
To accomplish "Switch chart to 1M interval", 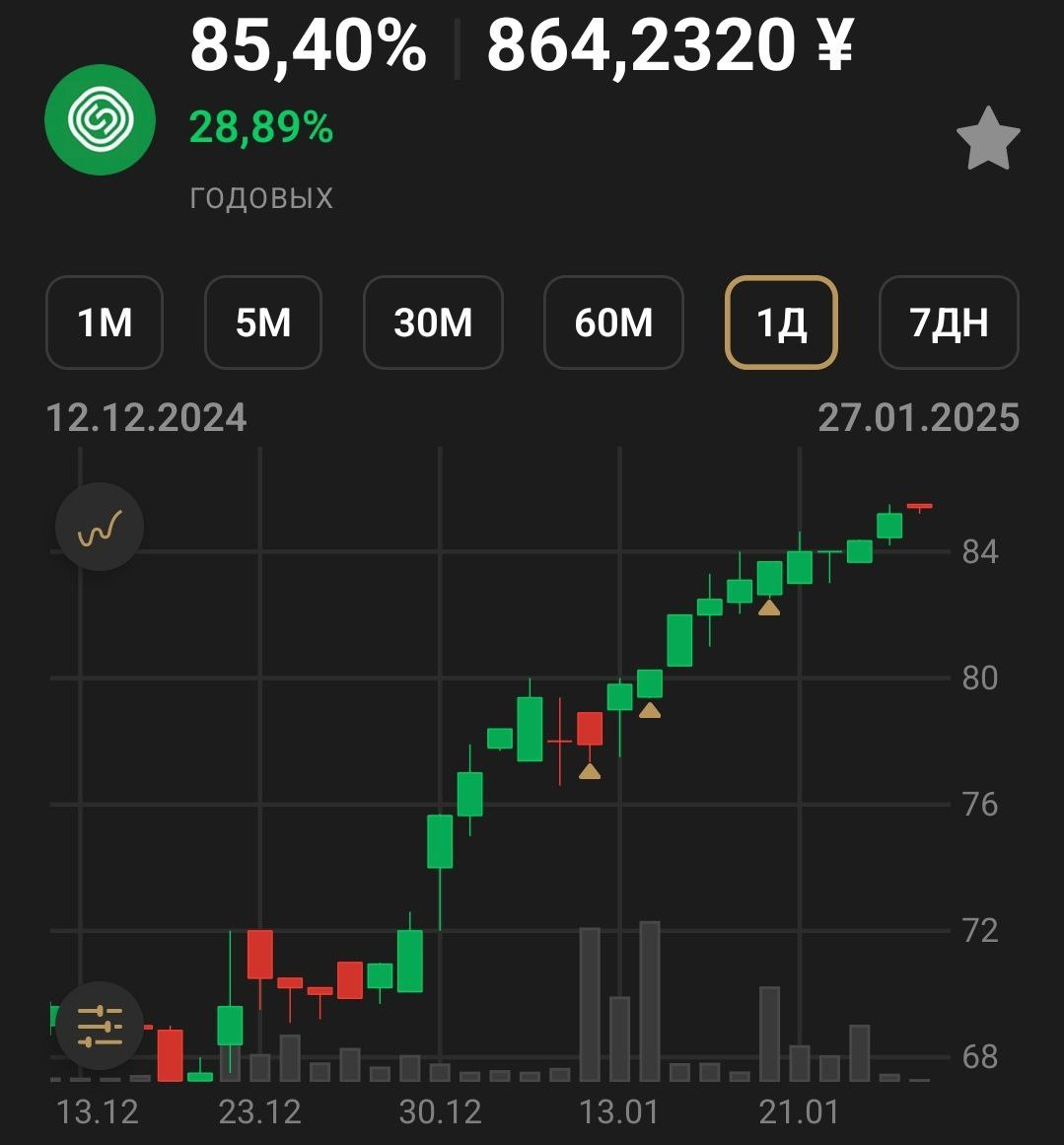I will [105, 322].
